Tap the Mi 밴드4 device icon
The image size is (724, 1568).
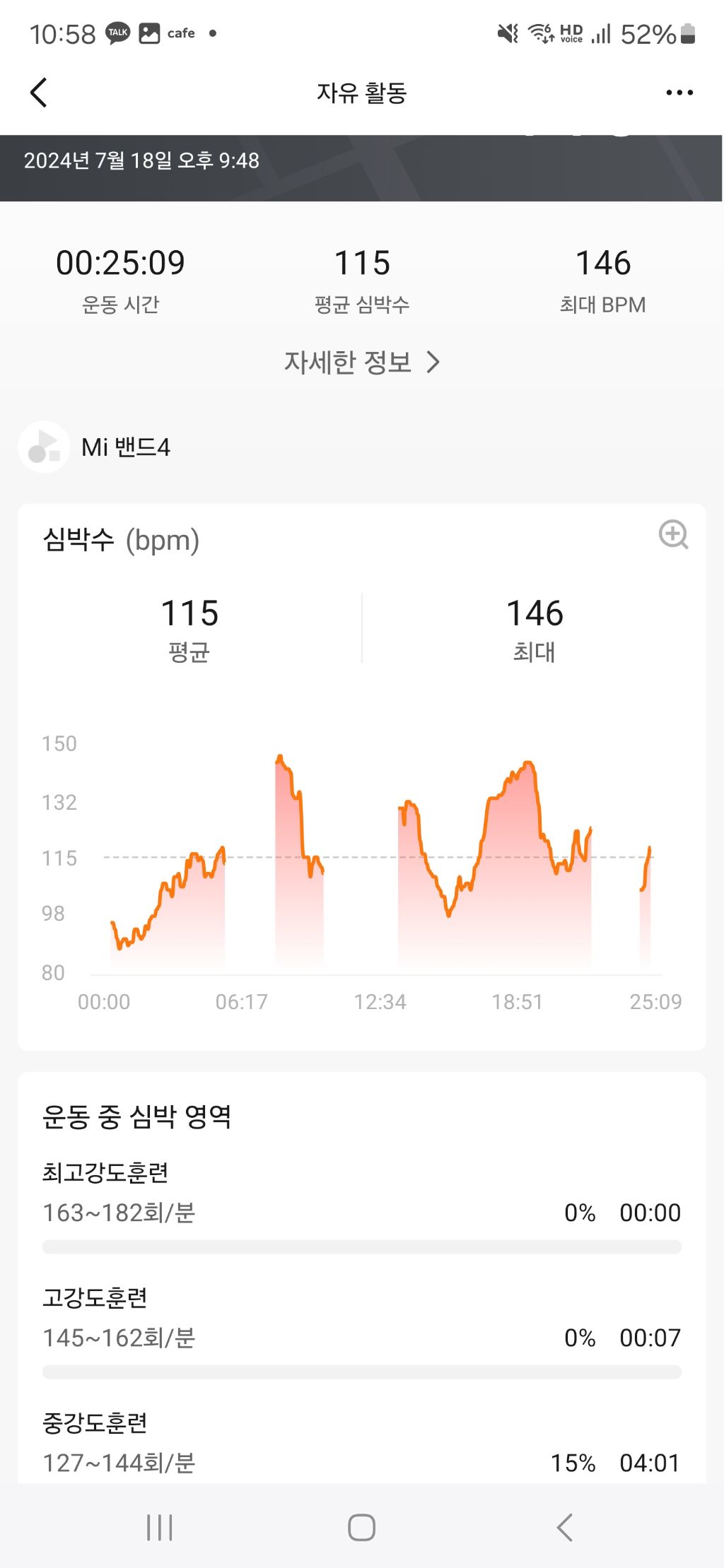(44, 447)
